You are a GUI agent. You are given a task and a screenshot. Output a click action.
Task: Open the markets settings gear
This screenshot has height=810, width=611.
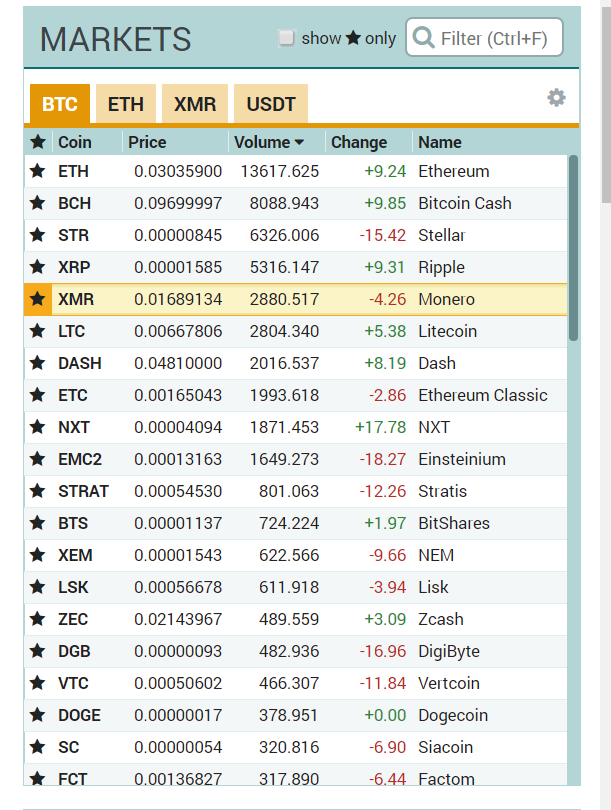click(x=556, y=97)
